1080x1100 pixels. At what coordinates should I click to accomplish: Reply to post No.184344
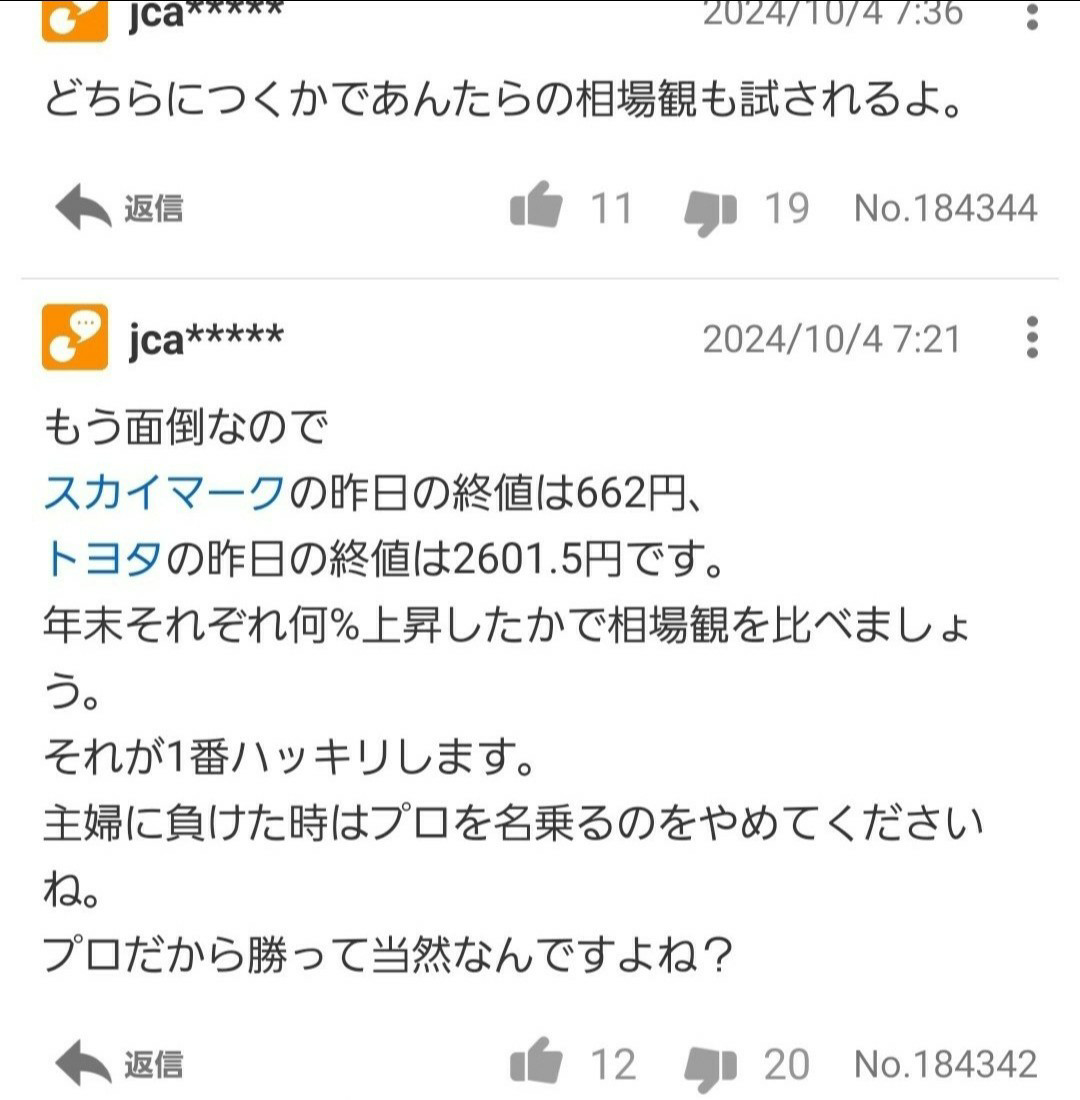pyautogui.click(x=120, y=209)
